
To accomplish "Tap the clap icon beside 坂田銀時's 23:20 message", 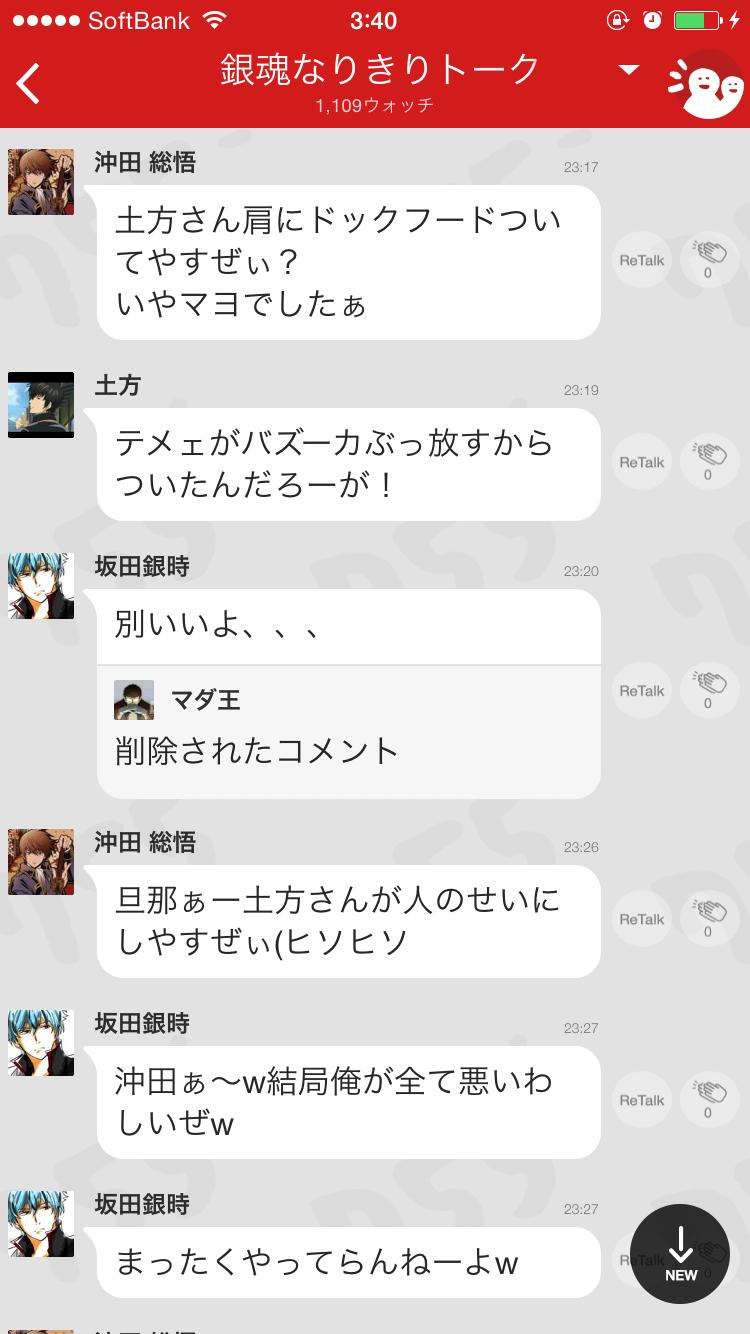I will 709,689.
